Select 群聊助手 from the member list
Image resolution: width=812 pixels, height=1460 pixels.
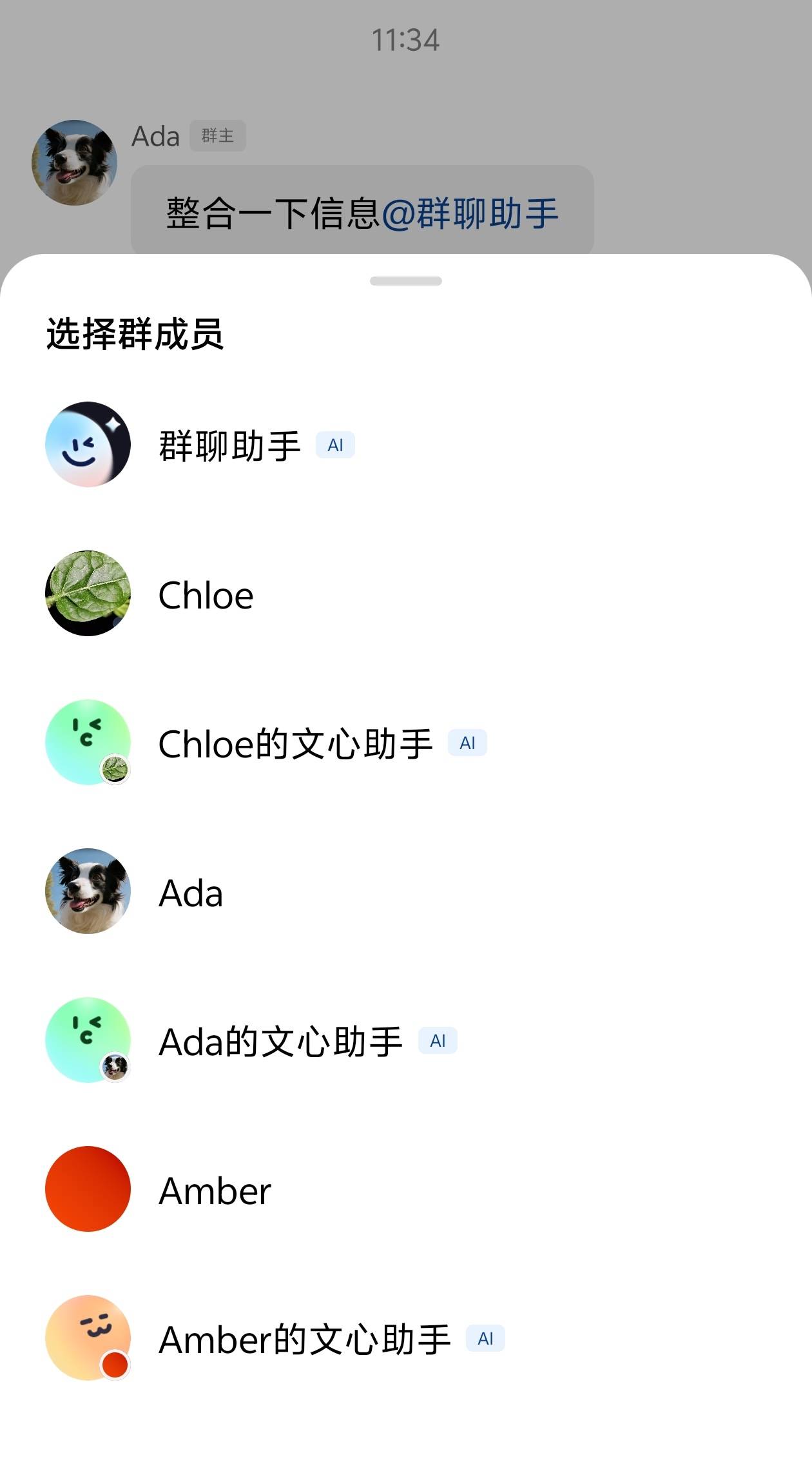click(230, 445)
